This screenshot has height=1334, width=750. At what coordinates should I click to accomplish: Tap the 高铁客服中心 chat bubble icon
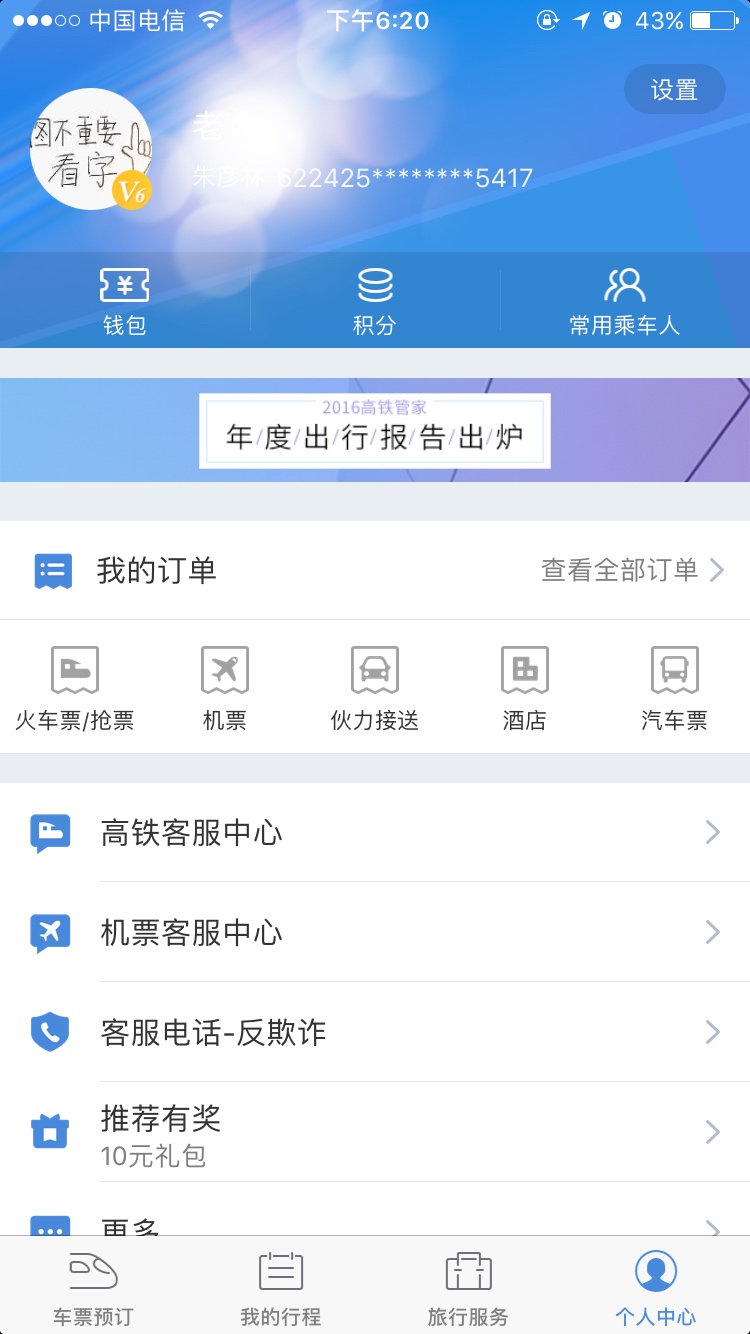click(x=51, y=831)
